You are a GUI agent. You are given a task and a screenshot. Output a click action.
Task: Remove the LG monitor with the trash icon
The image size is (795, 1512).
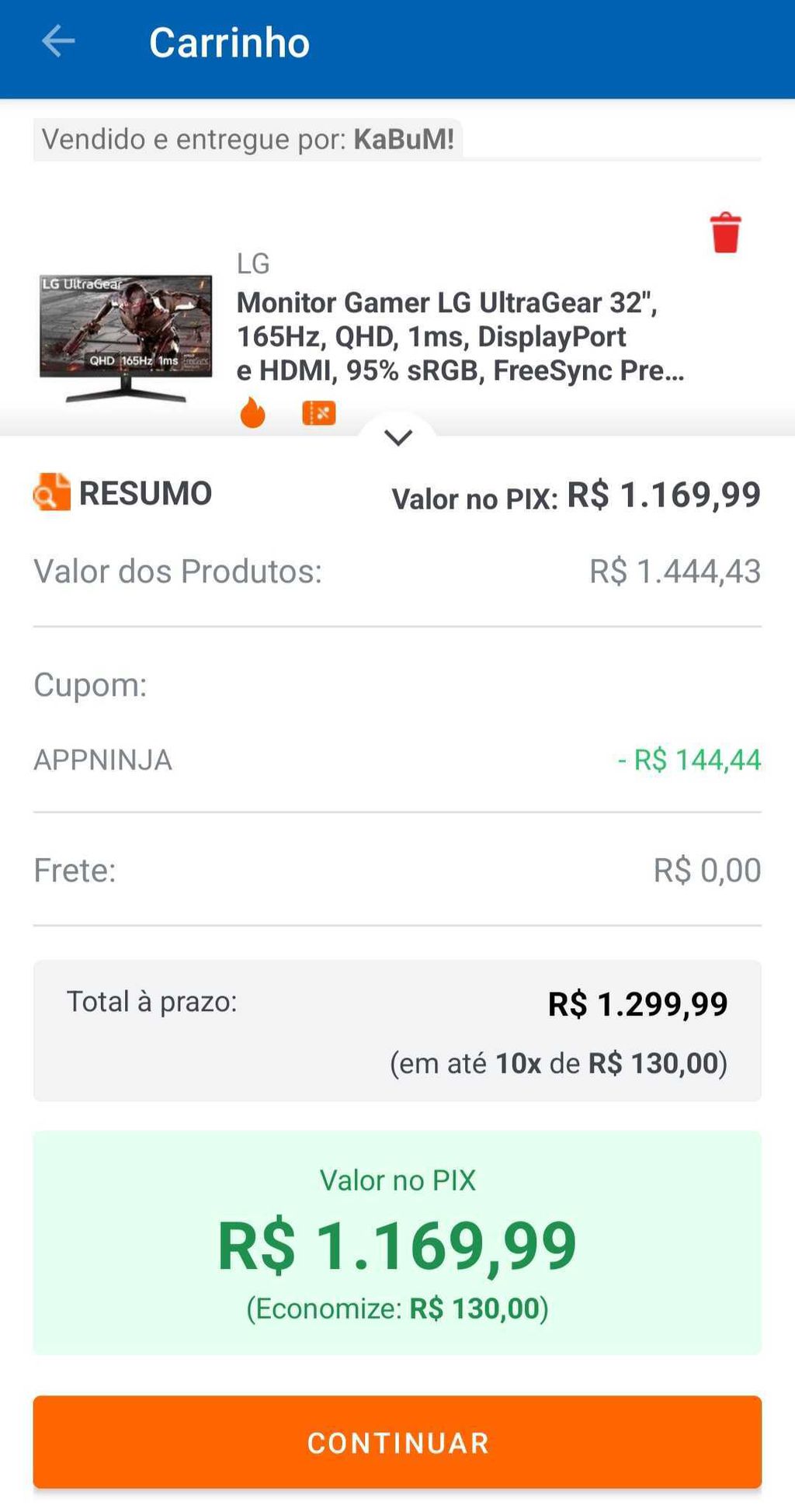click(725, 232)
